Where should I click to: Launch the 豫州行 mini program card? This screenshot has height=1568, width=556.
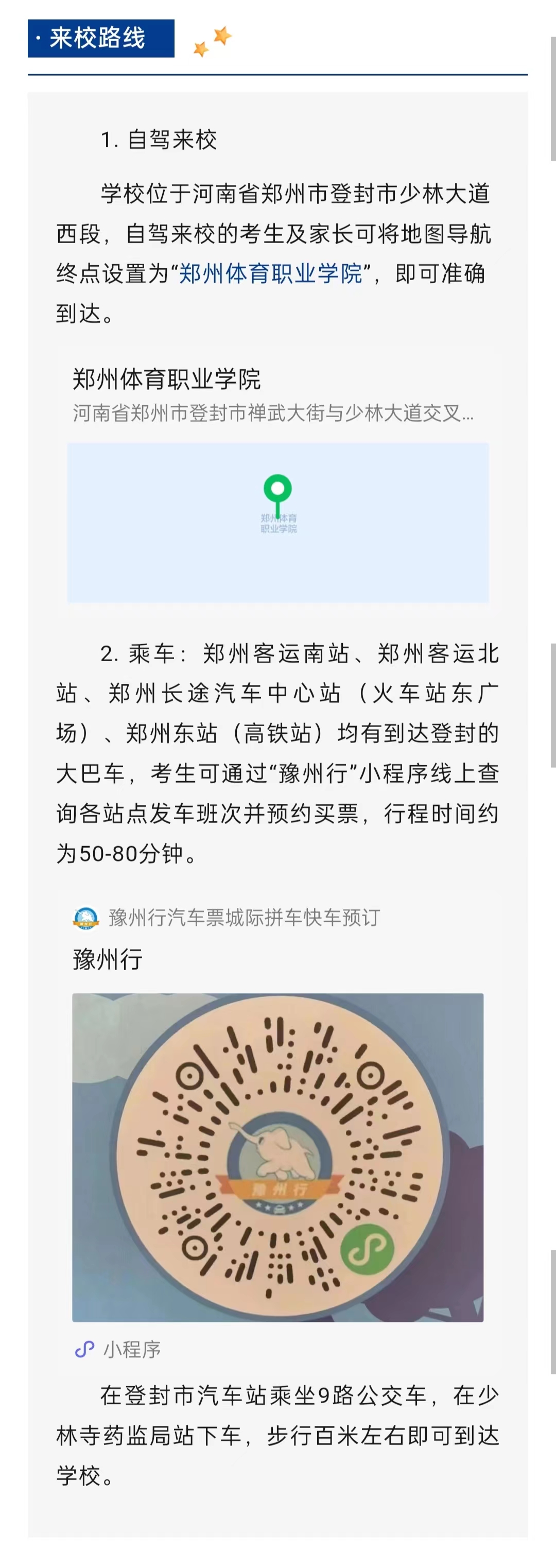[277, 1157]
